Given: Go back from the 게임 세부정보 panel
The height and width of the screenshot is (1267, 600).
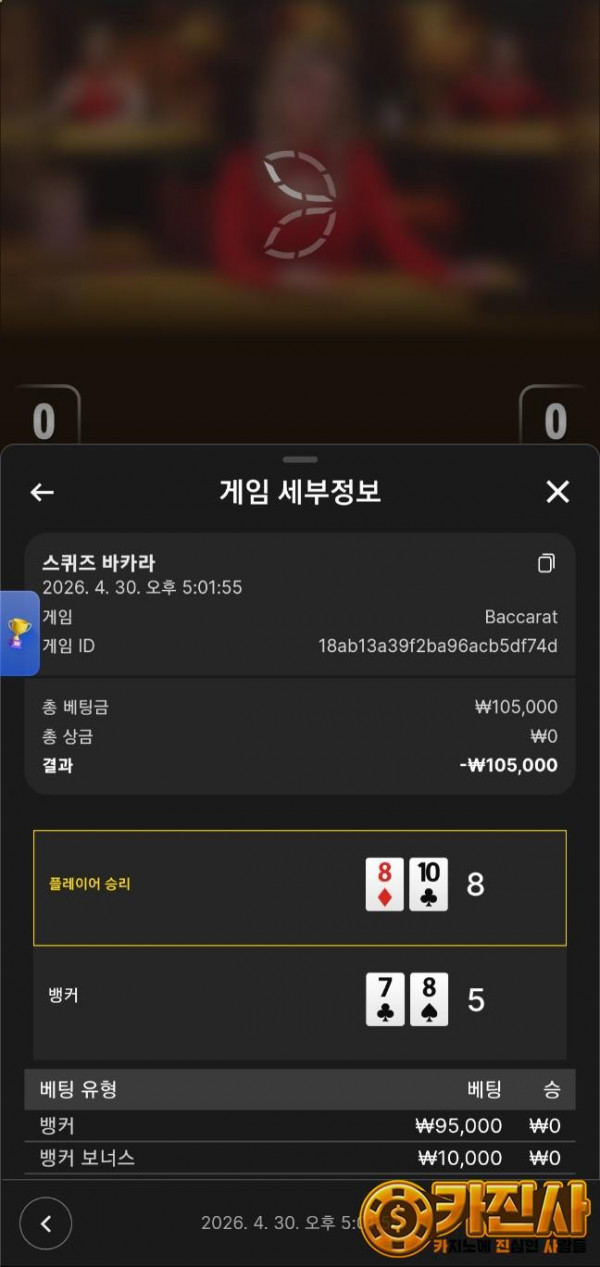Looking at the screenshot, I should pos(42,492).
